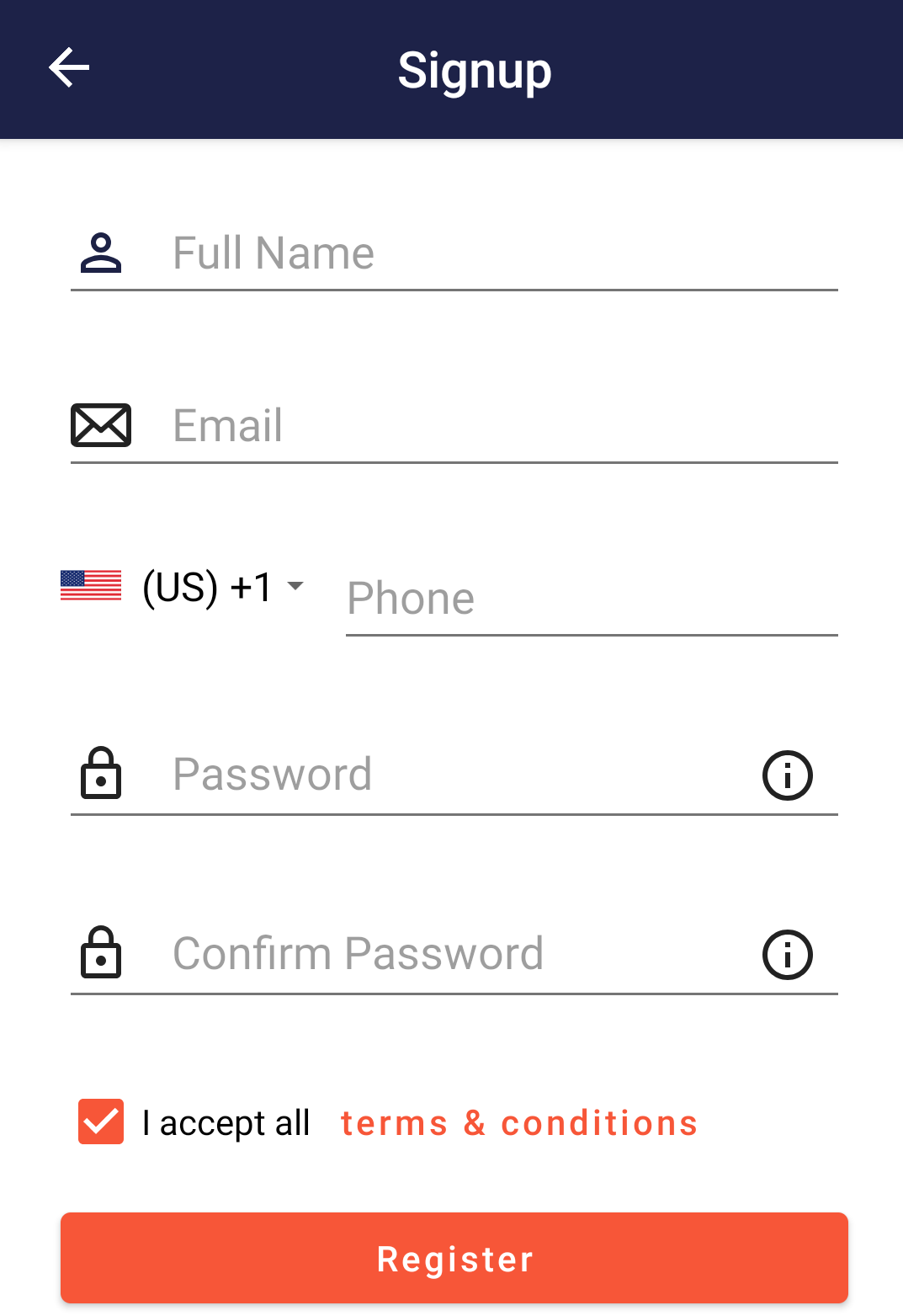Click the US flag icon

[90, 587]
